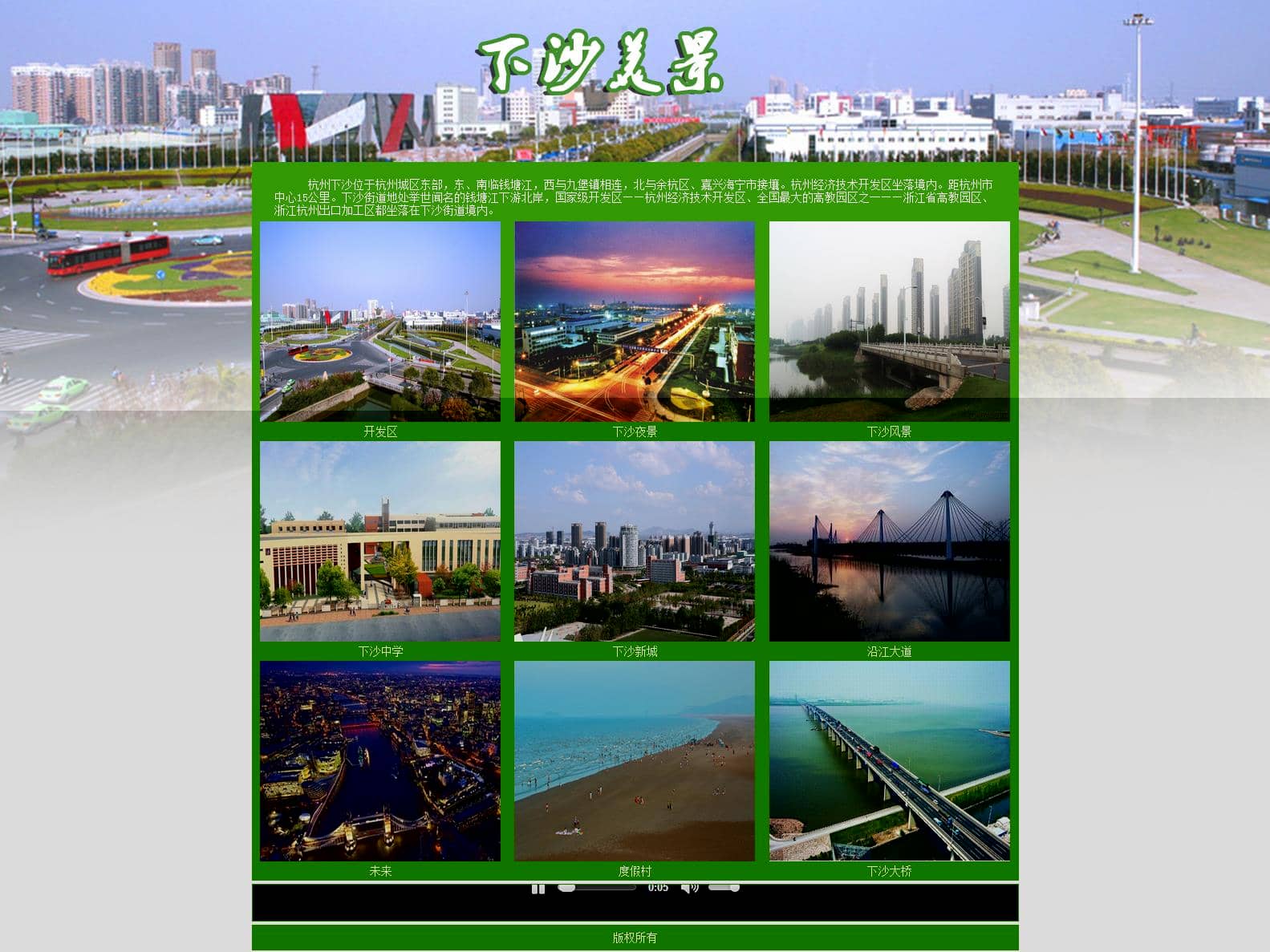Pause the audio playback
Image resolution: width=1270 pixels, height=952 pixels.
[538, 888]
